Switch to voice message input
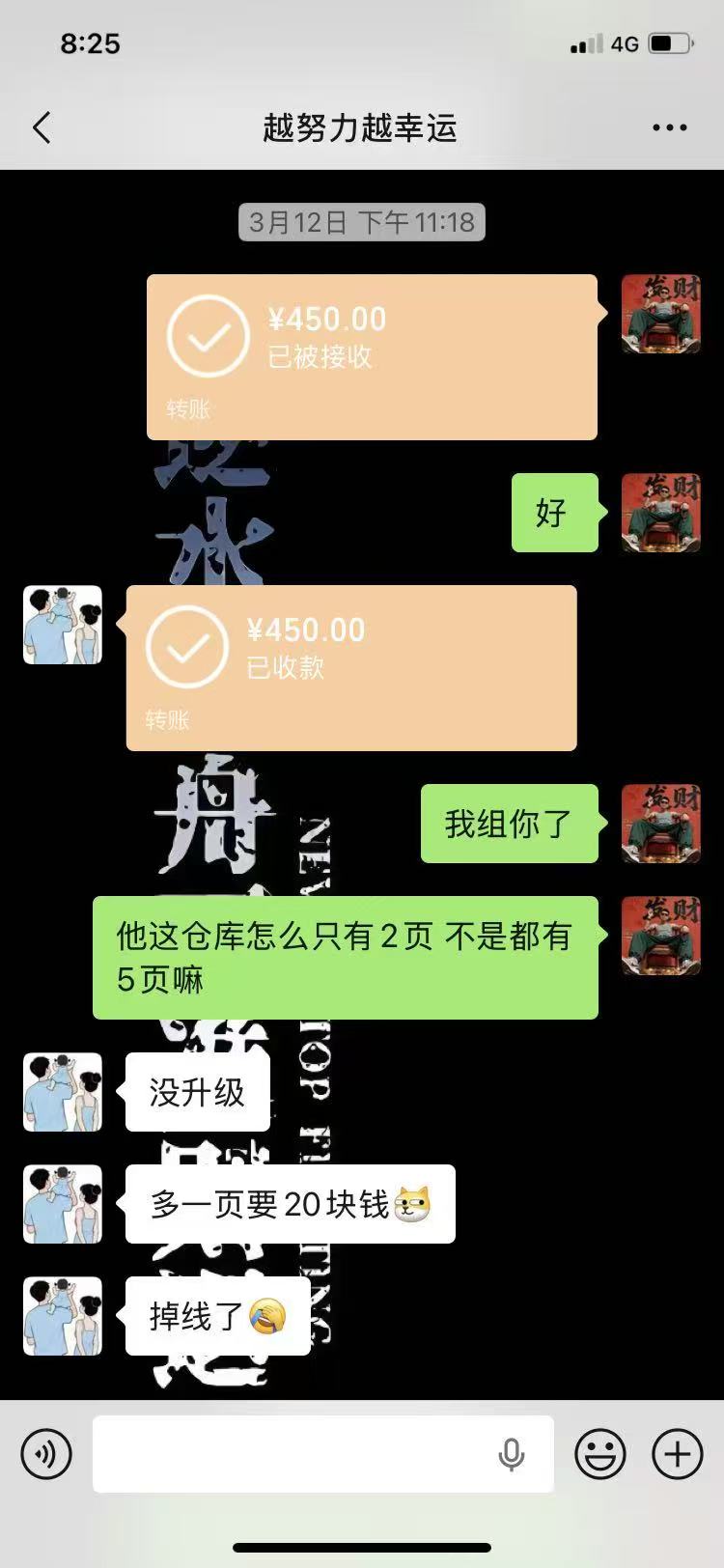 point(46,1452)
